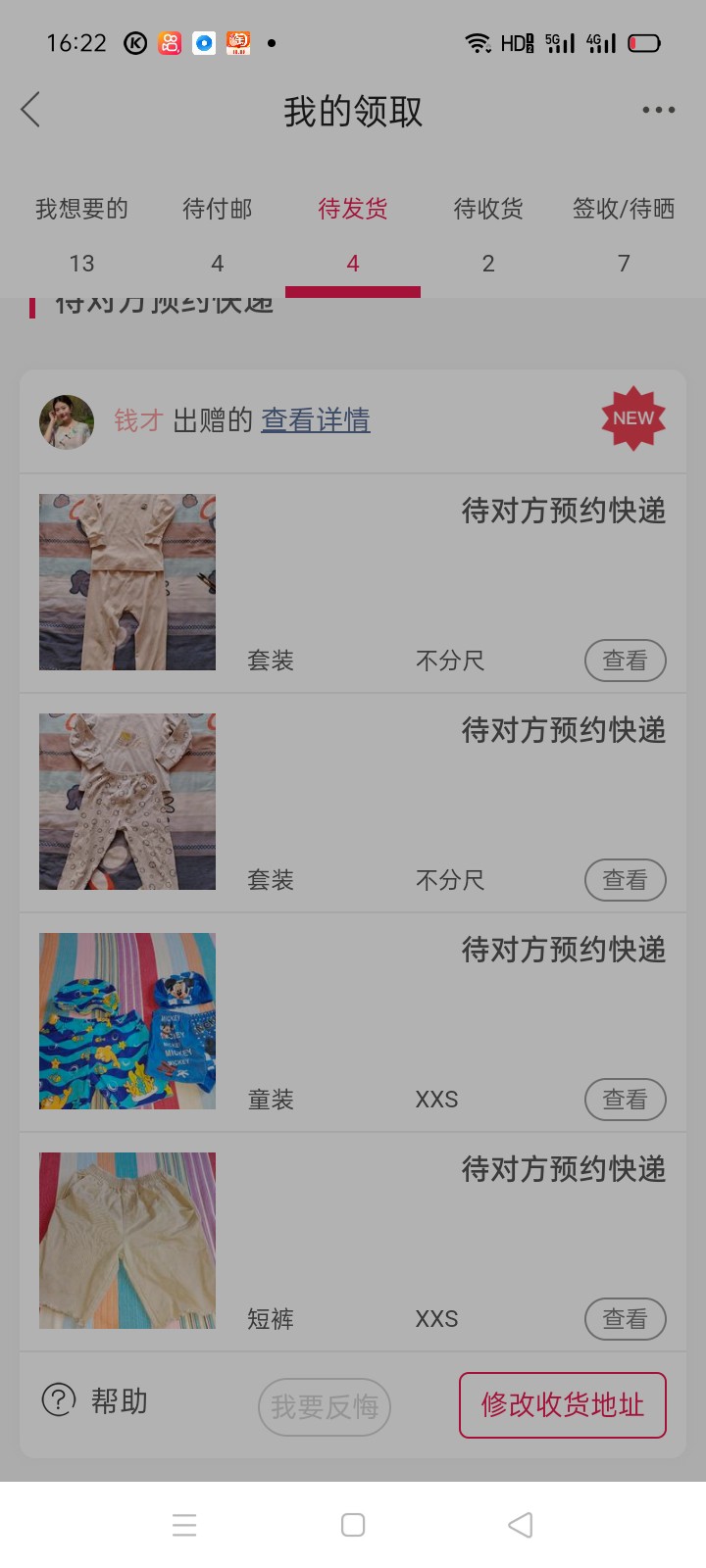Tap the 我要反悔 button
The height and width of the screenshot is (1568, 706).
[325, 1407]
